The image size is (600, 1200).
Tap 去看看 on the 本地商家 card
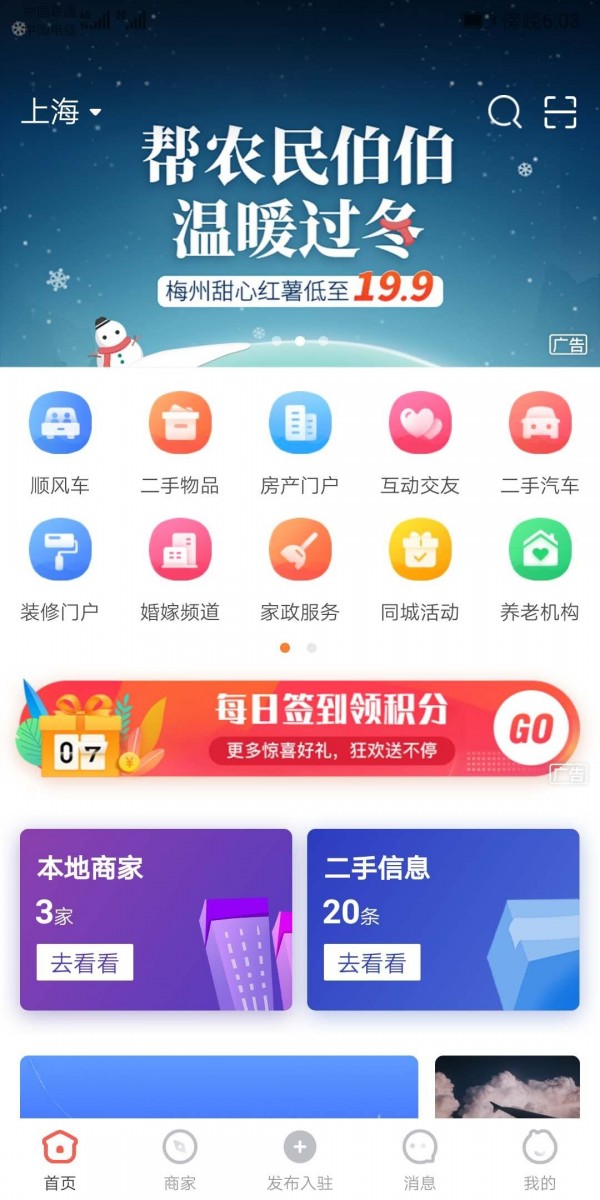point(85,963)
